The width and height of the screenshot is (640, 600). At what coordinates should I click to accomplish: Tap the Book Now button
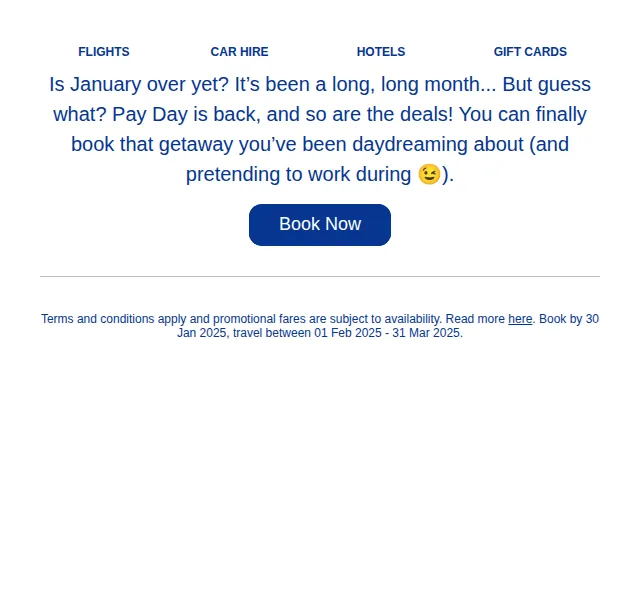click(x=320, y=225)
